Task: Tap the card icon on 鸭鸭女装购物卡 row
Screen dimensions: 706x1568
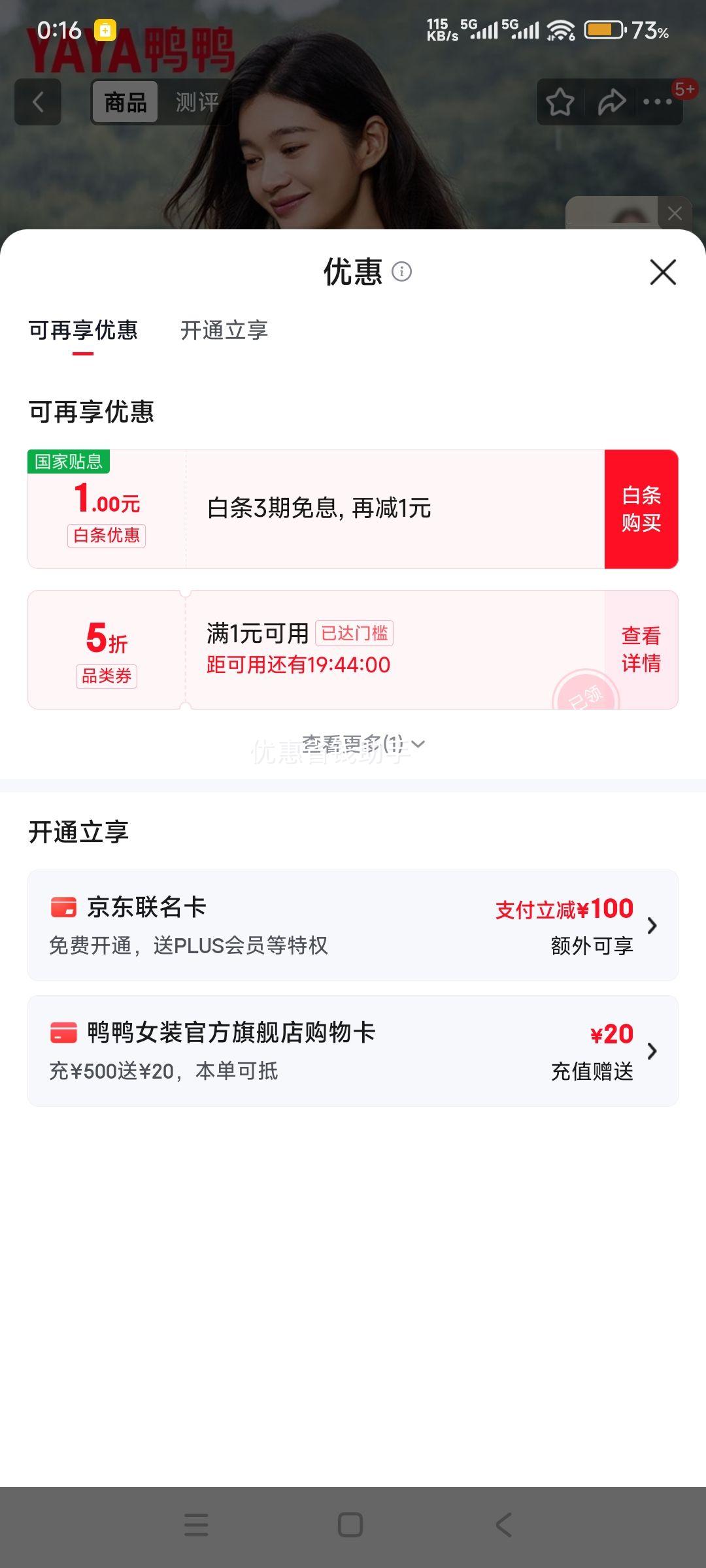Action: pyautogui.click(x=63, y=1032)
